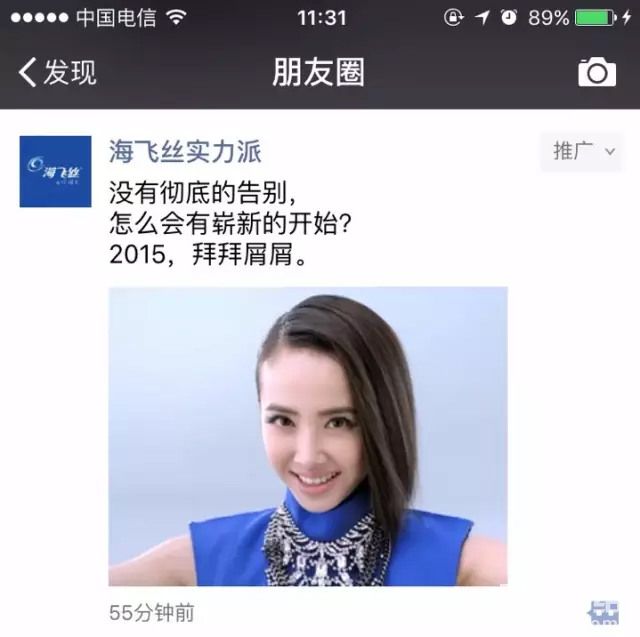640x637 pixels.
Task: Go back to 发现
Action: point(58,72)
